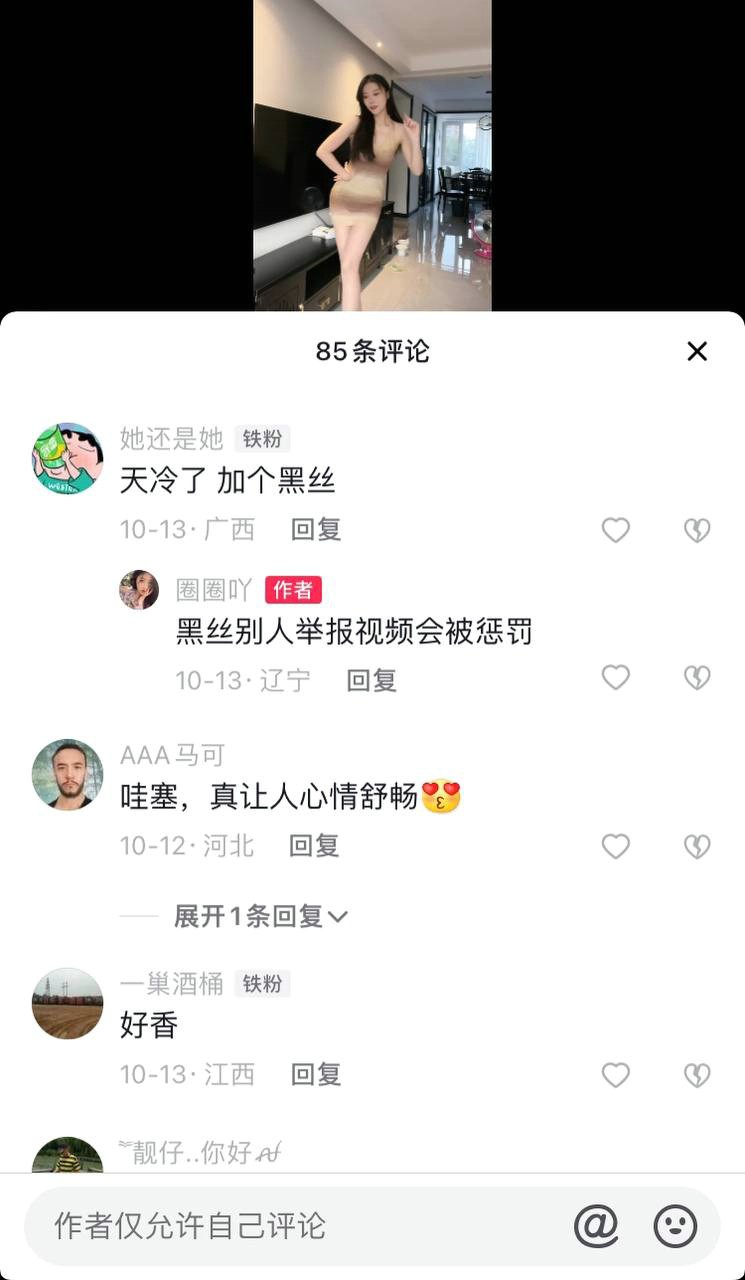The height and width of the screenshot is (1280, 745).
Task: Tap the video preview above comments
Action: coord(372,155)
